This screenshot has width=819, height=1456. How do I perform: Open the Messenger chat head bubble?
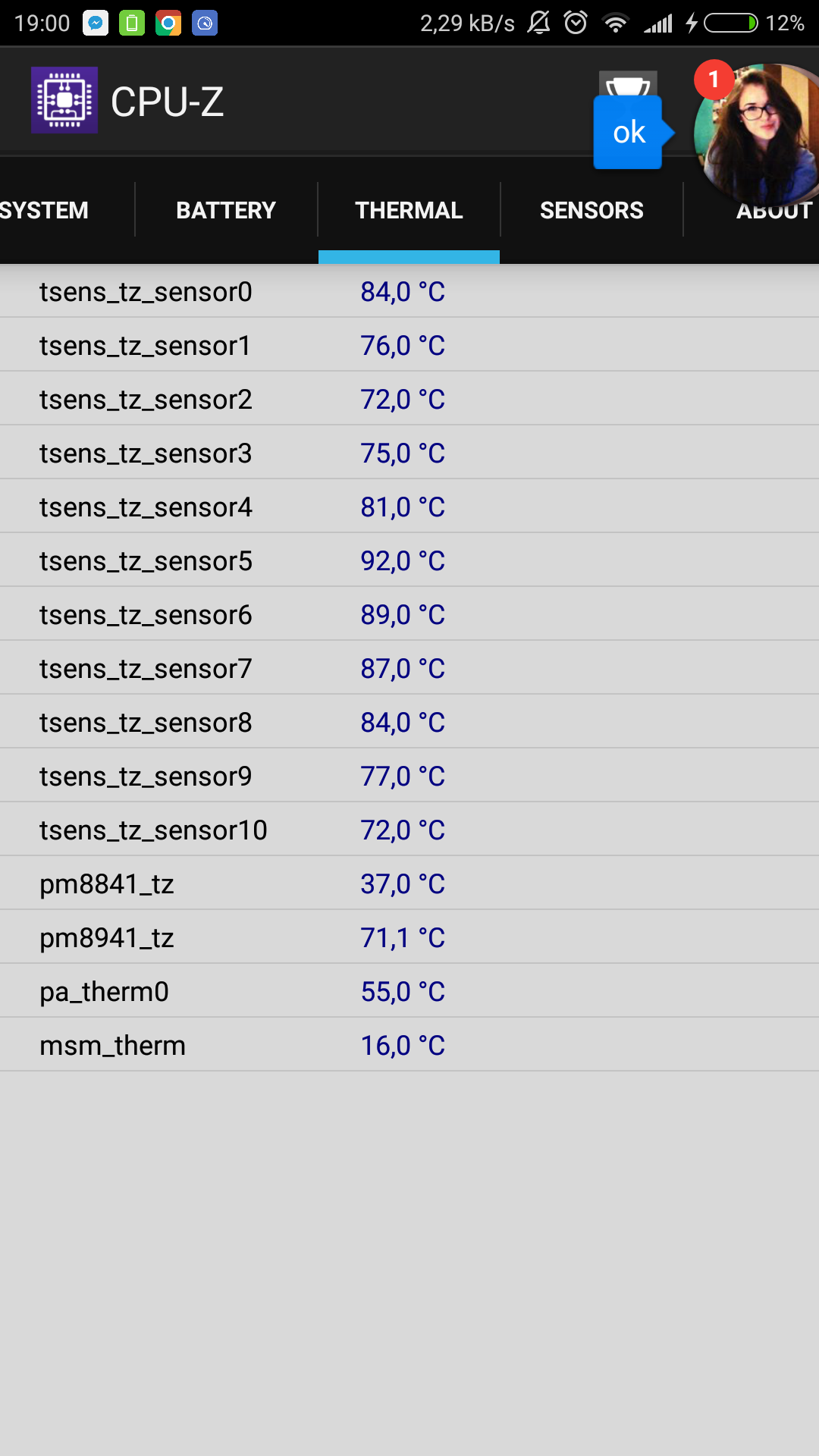[758, 133]
